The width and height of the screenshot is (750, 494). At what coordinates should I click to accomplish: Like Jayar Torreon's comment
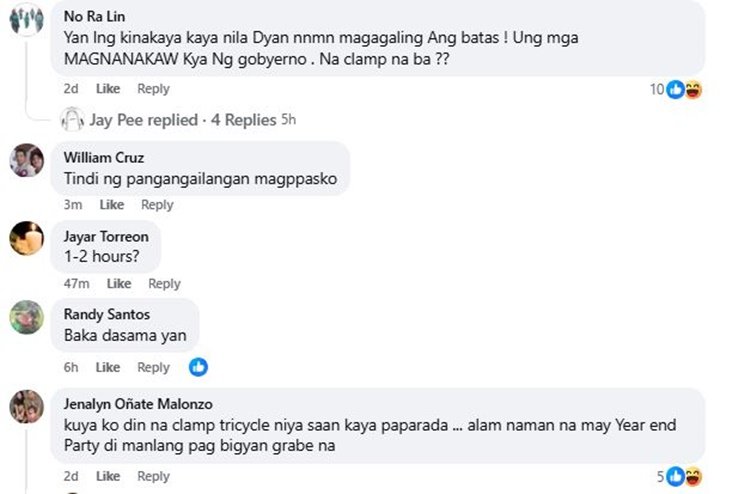click(x=119, y=284)
